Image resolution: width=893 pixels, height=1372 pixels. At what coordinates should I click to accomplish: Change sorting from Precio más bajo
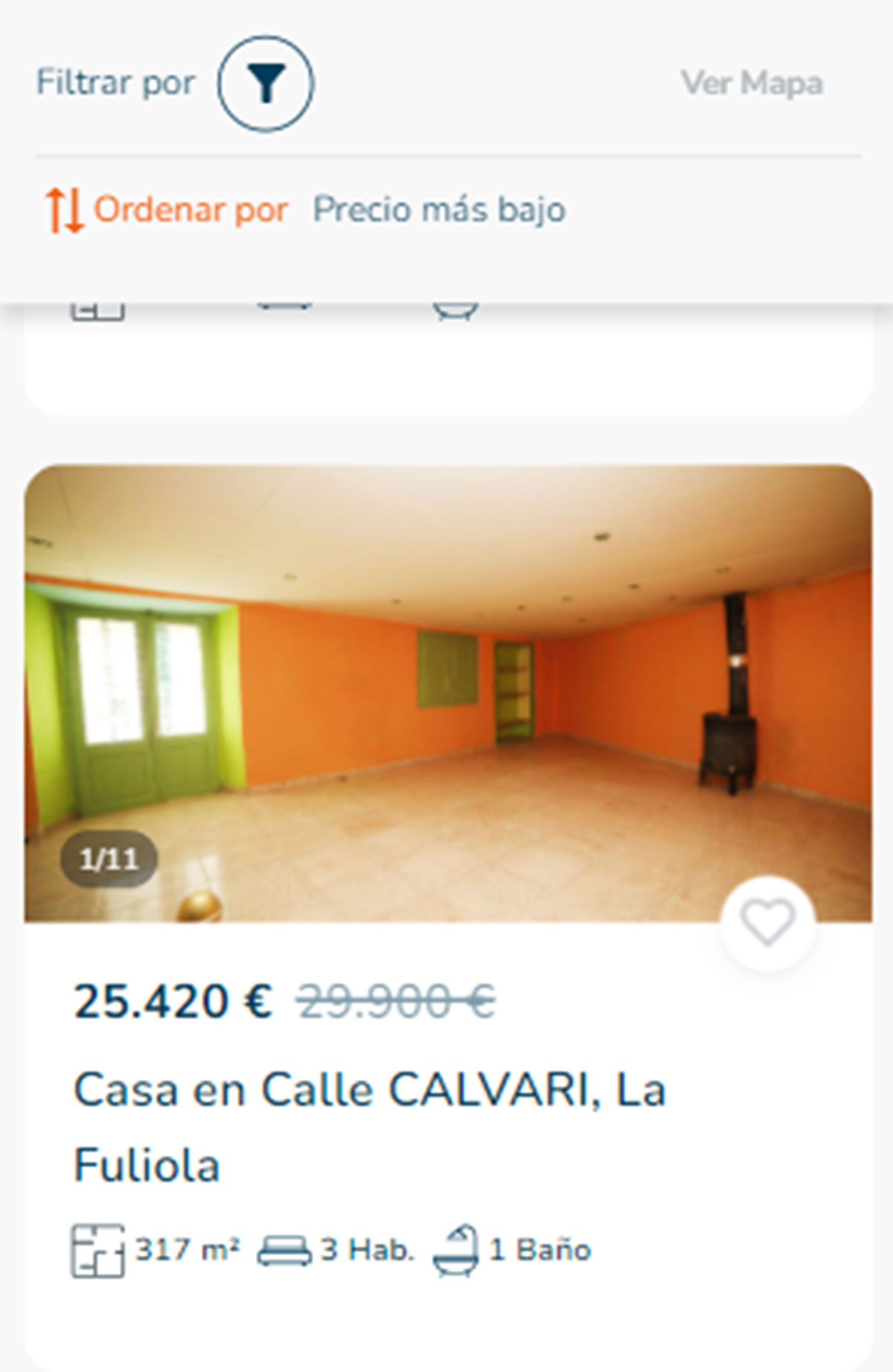pos(438,210)
